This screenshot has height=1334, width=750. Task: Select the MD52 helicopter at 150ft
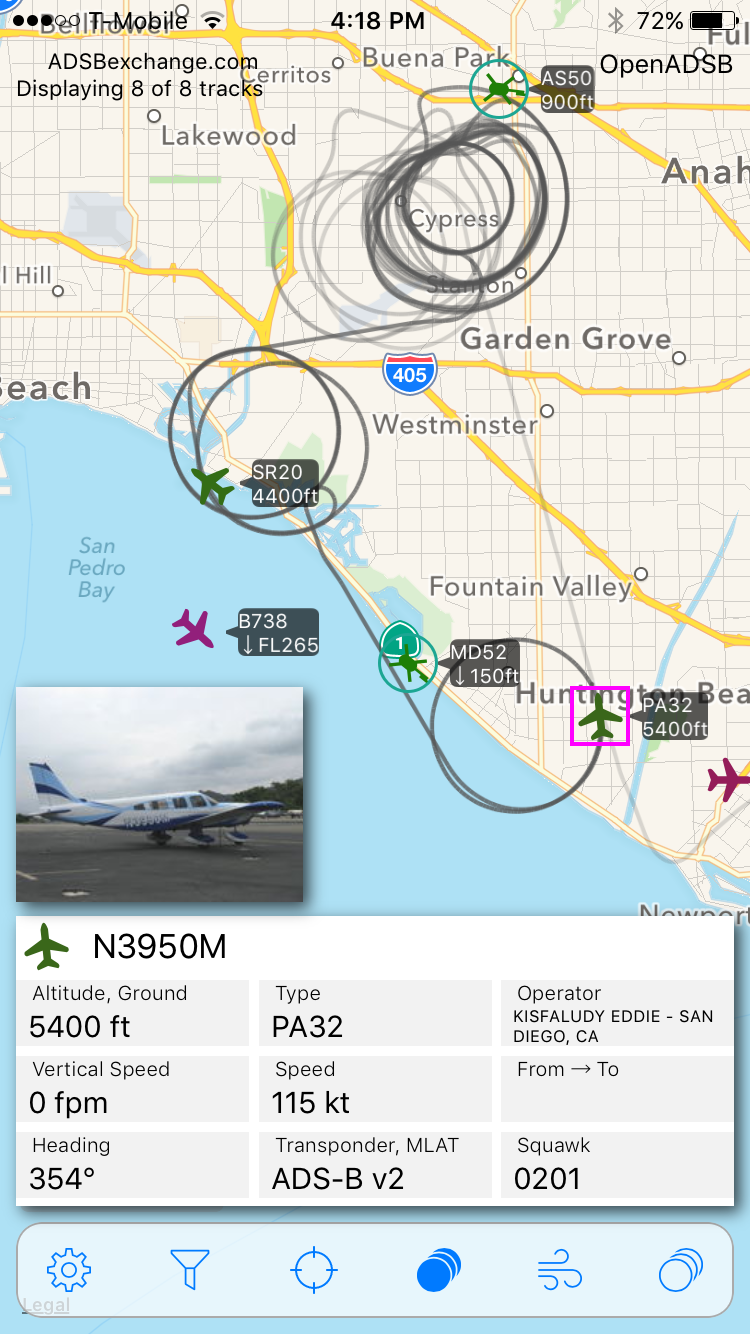(407, 663)
